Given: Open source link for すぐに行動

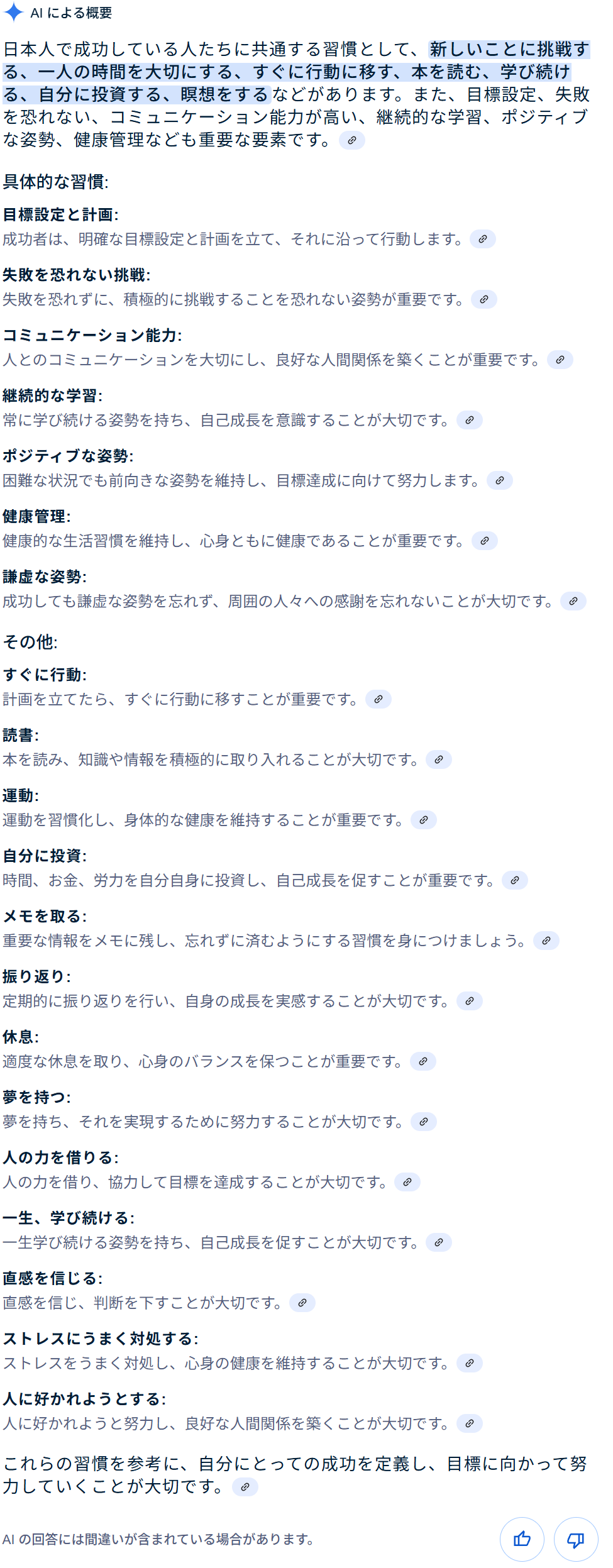Looking at the screenshot, I should (x=378, y=699).
